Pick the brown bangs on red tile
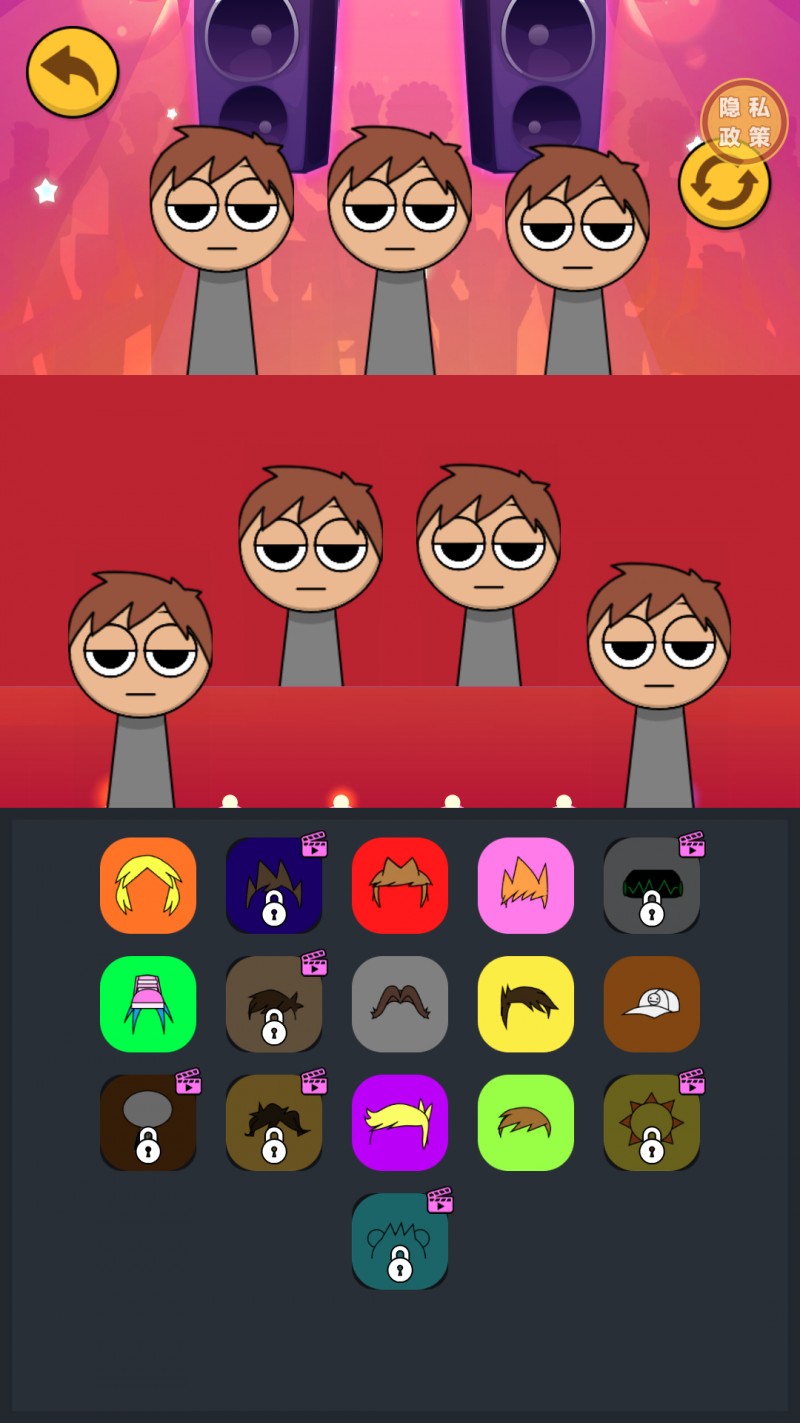Image resolution: width=800 pixels, height=1423 pixels. coord(400,885)
